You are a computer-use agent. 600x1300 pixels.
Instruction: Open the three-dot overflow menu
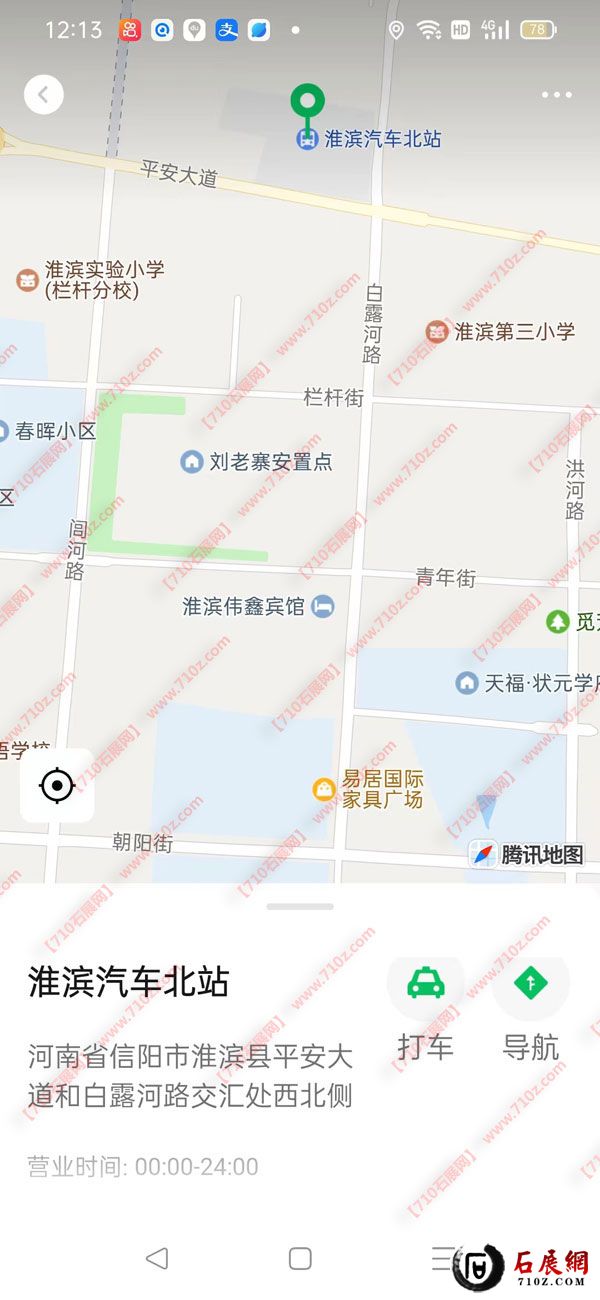pos(556,95)
